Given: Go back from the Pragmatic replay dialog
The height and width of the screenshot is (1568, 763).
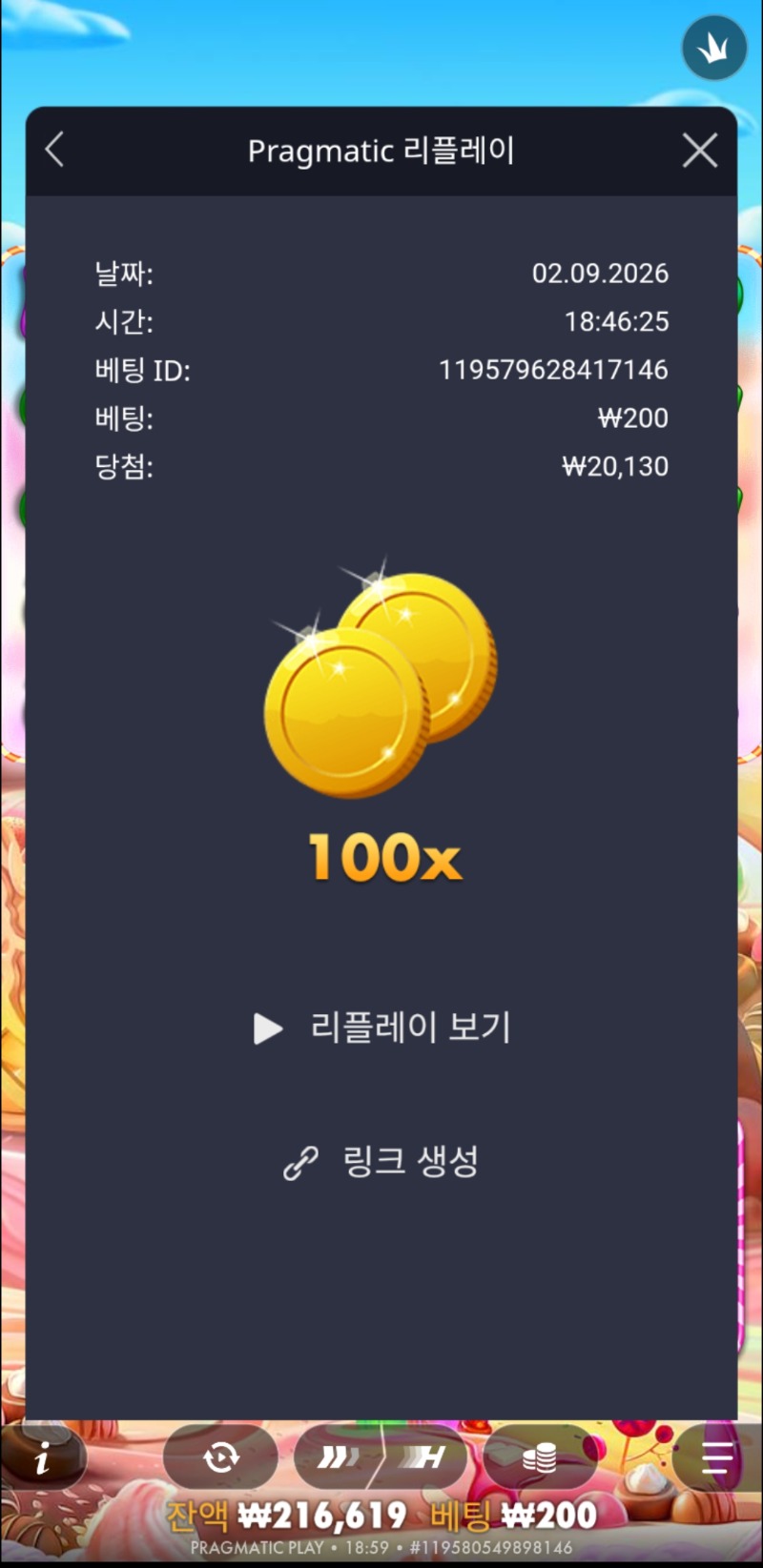Looking at the screenshot, I should 54,151.
